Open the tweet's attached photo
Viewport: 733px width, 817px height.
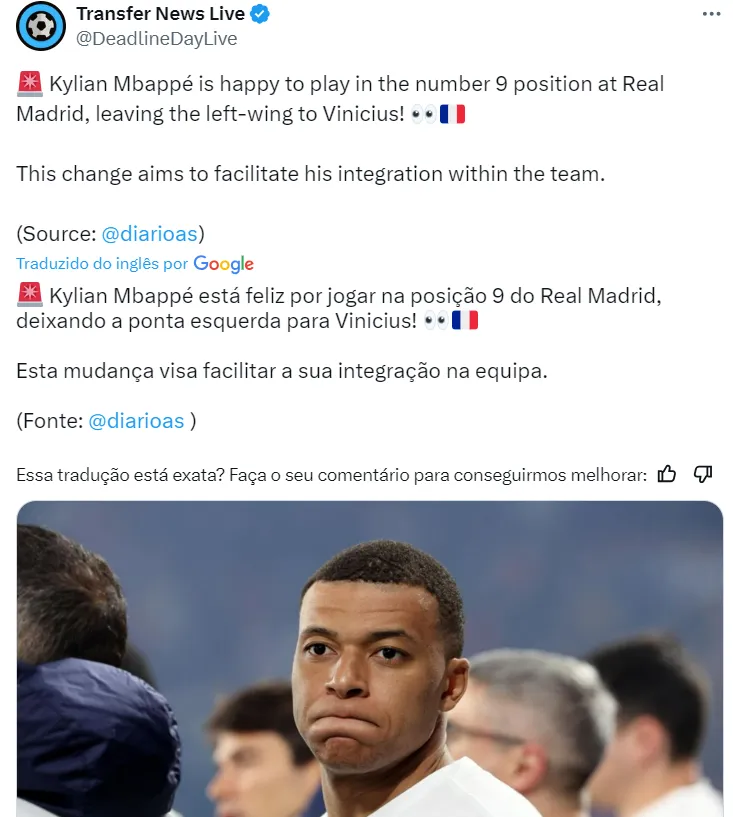pyautogui.click(x=370, y=658)
